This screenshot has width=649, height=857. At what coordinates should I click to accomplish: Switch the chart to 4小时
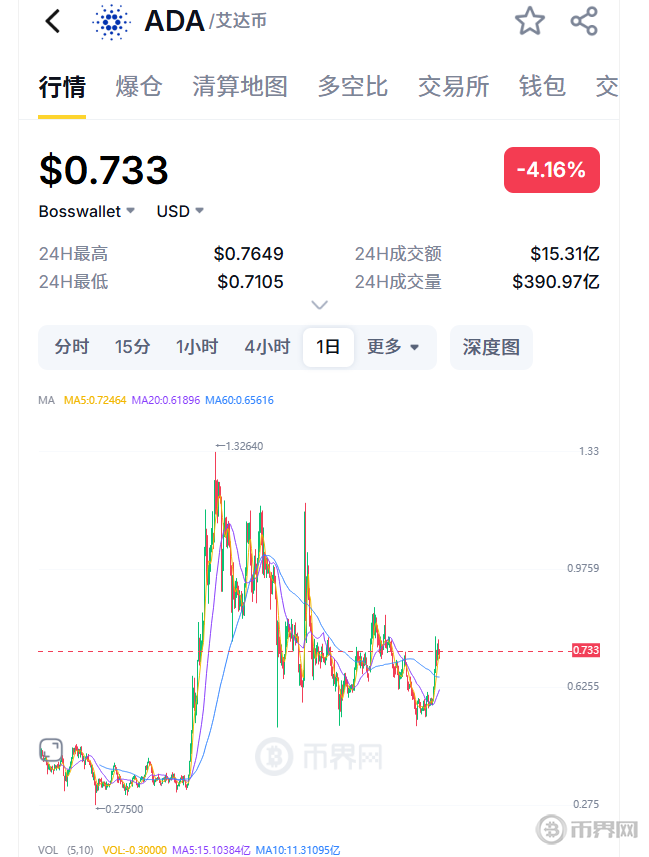pyautogui.click(x=267, y=347)
